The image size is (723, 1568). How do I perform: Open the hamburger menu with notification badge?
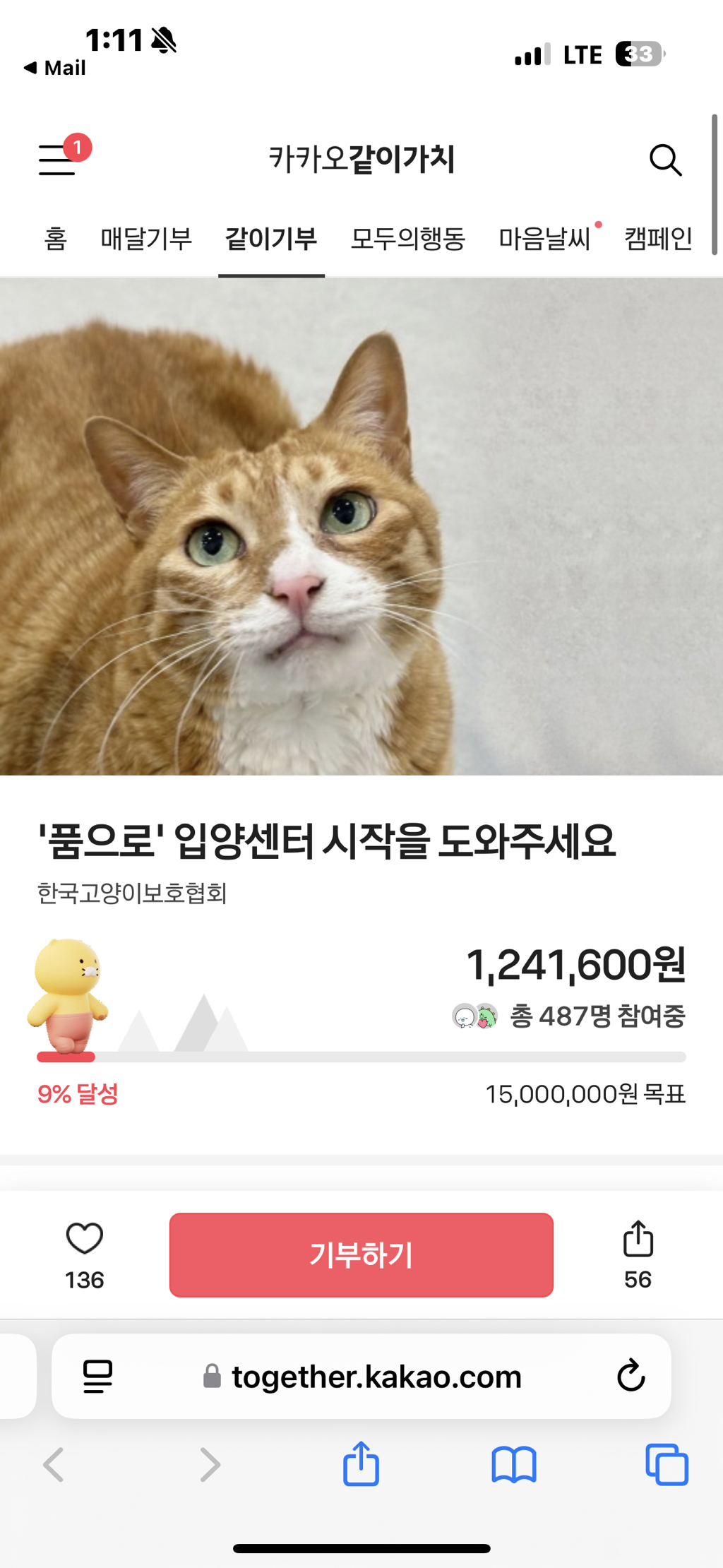[58, 159]
